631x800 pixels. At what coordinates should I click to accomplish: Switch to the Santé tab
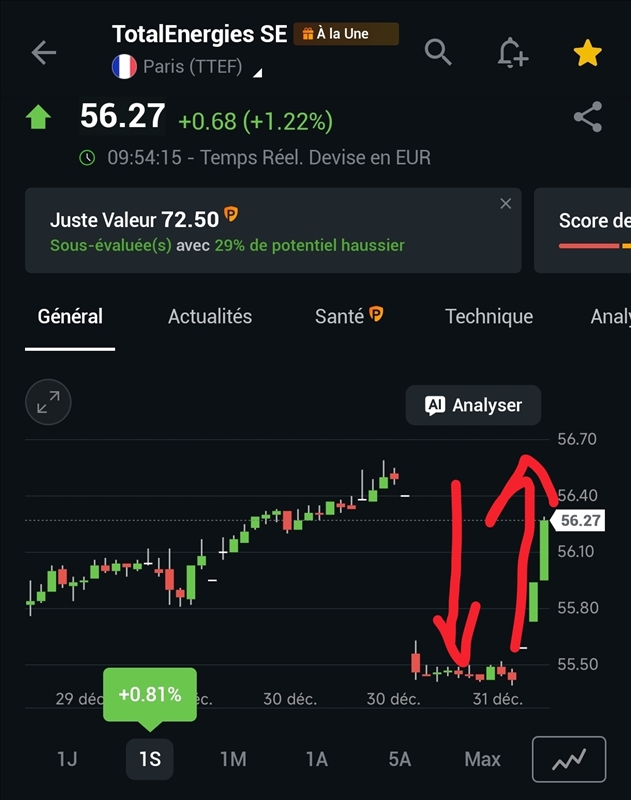tap(349, 316)
